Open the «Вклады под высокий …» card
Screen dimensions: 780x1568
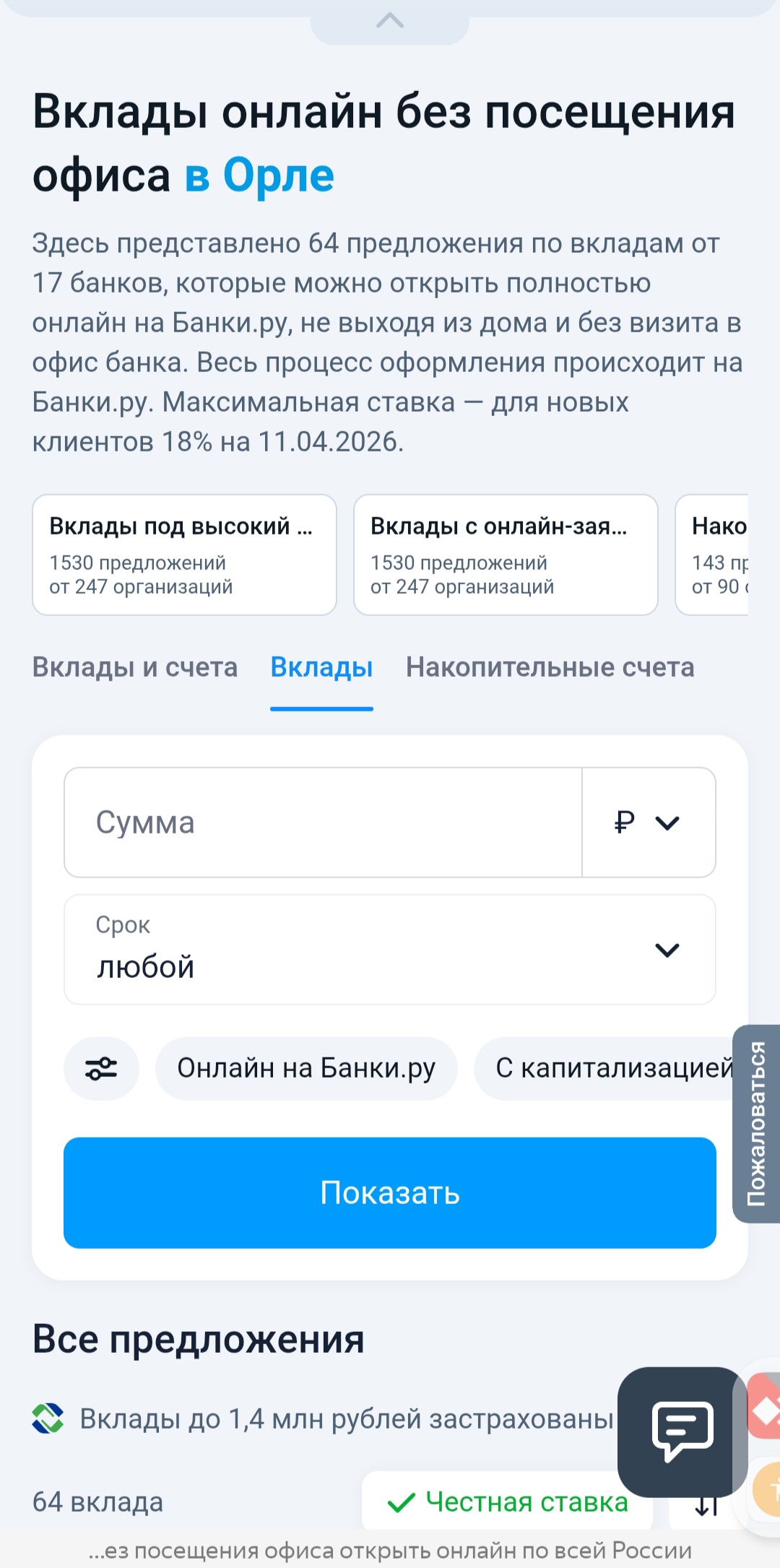pyautogui.click(x=184, y=555)
